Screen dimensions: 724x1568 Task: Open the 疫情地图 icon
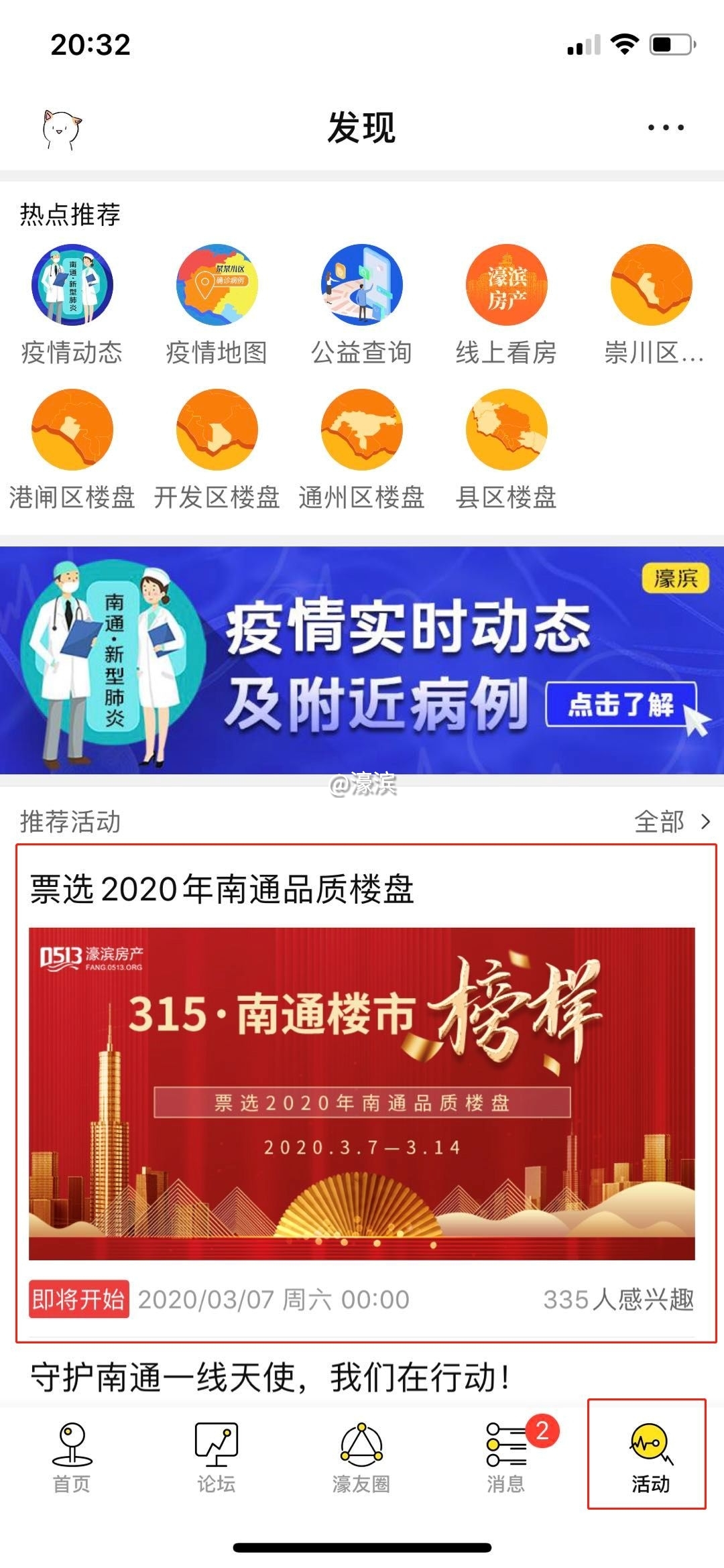216,284
